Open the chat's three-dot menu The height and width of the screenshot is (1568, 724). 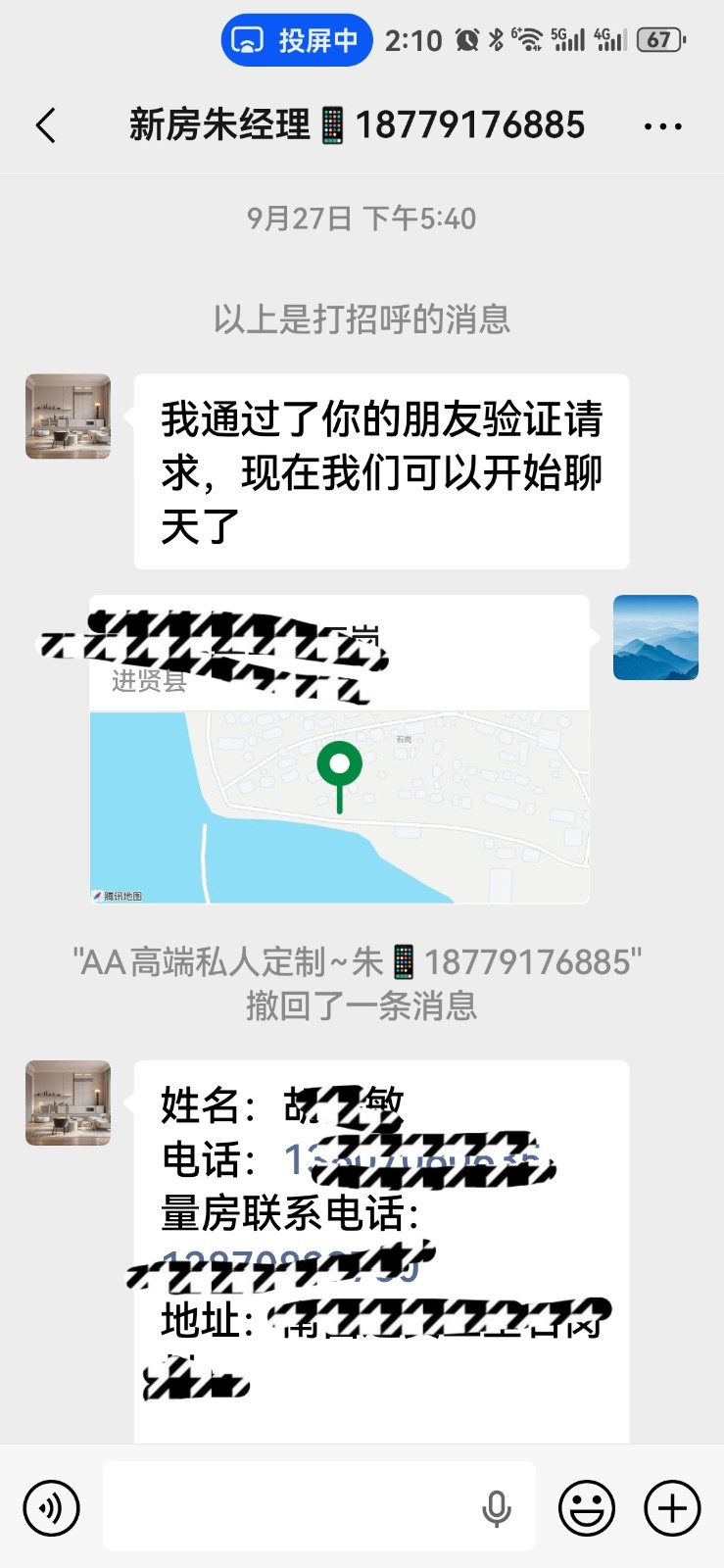coord(663,126)
